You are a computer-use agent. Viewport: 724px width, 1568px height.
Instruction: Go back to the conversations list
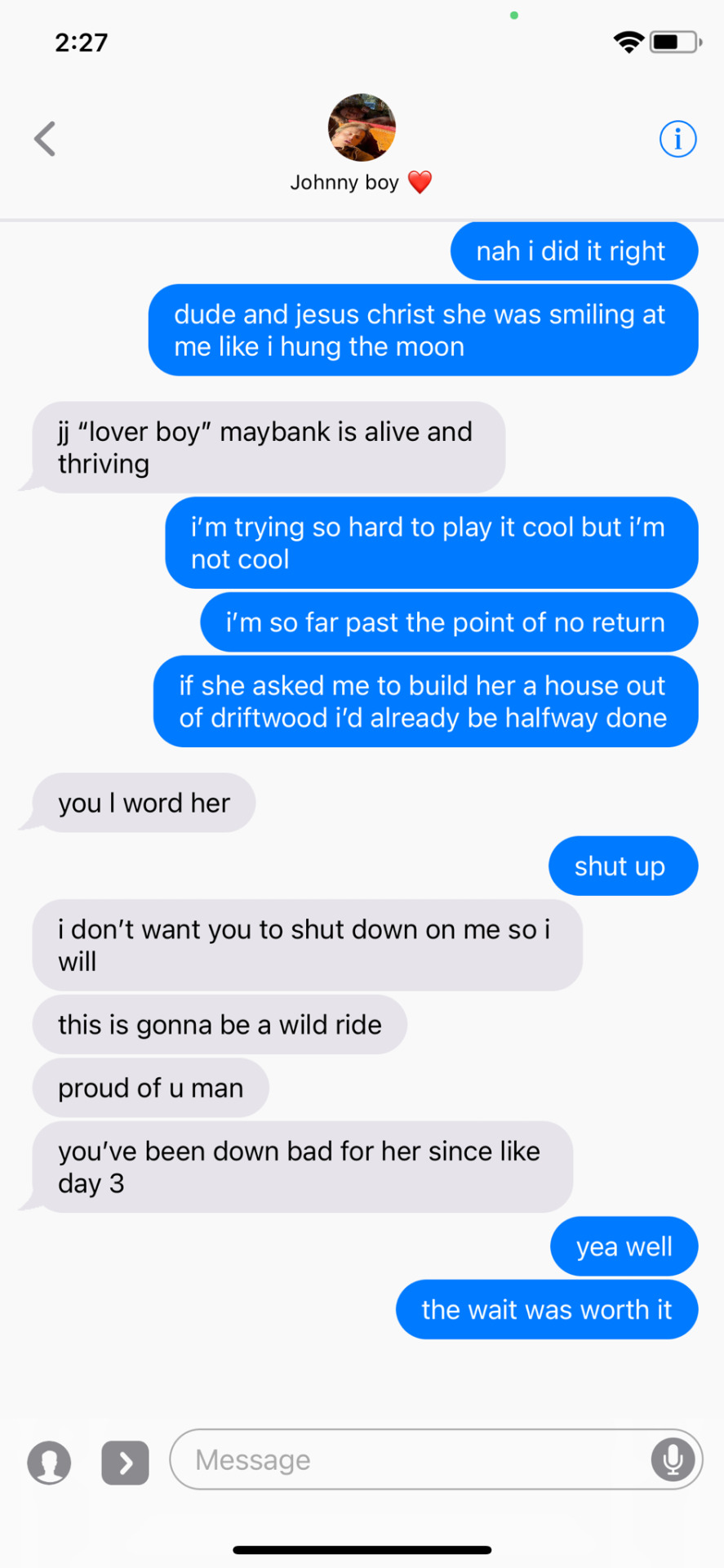point(45,139)
